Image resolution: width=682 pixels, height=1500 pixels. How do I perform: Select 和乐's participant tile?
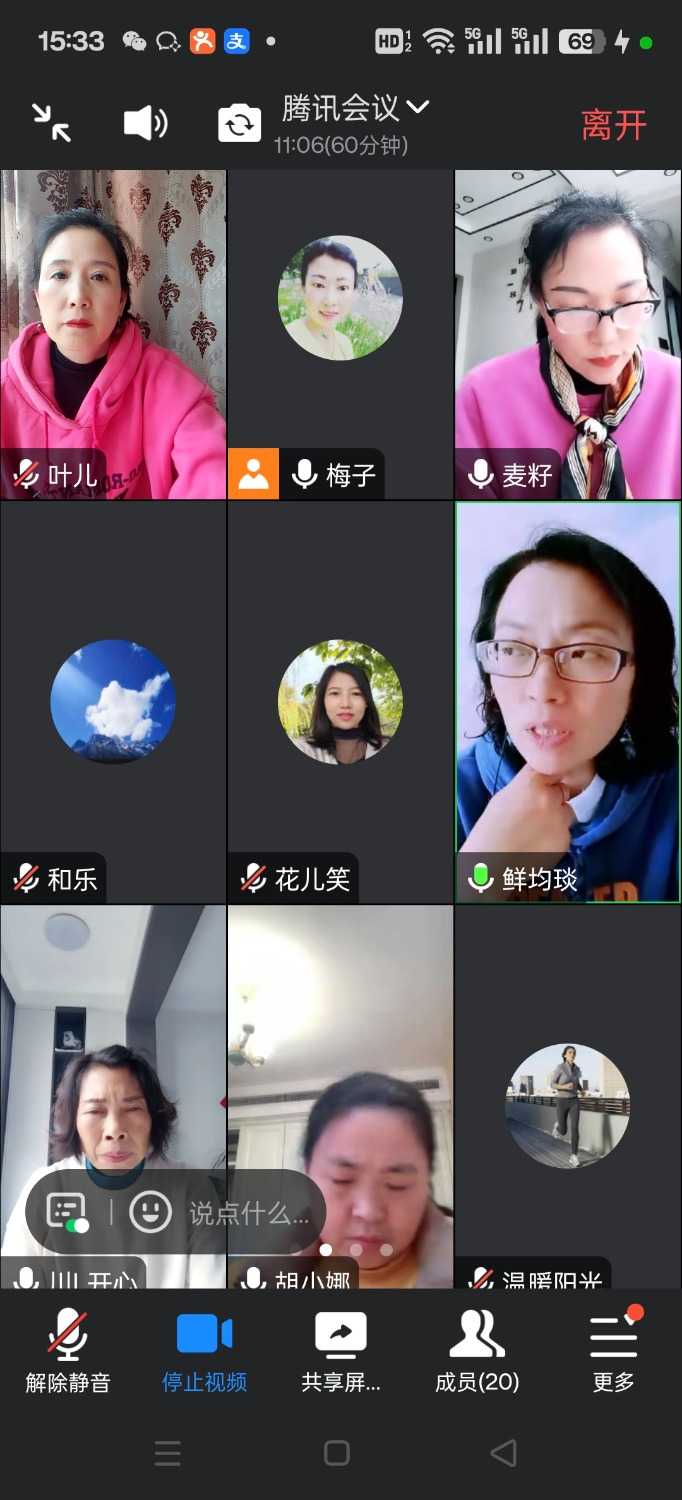113,700
